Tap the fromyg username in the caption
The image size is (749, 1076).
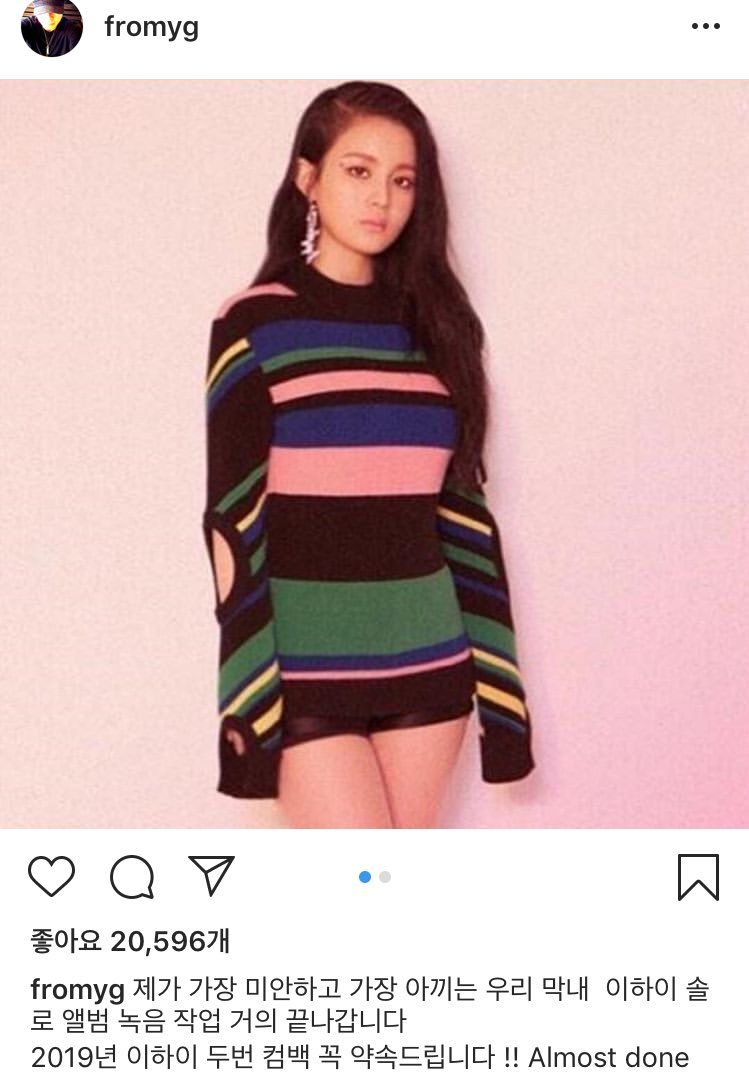77,990
